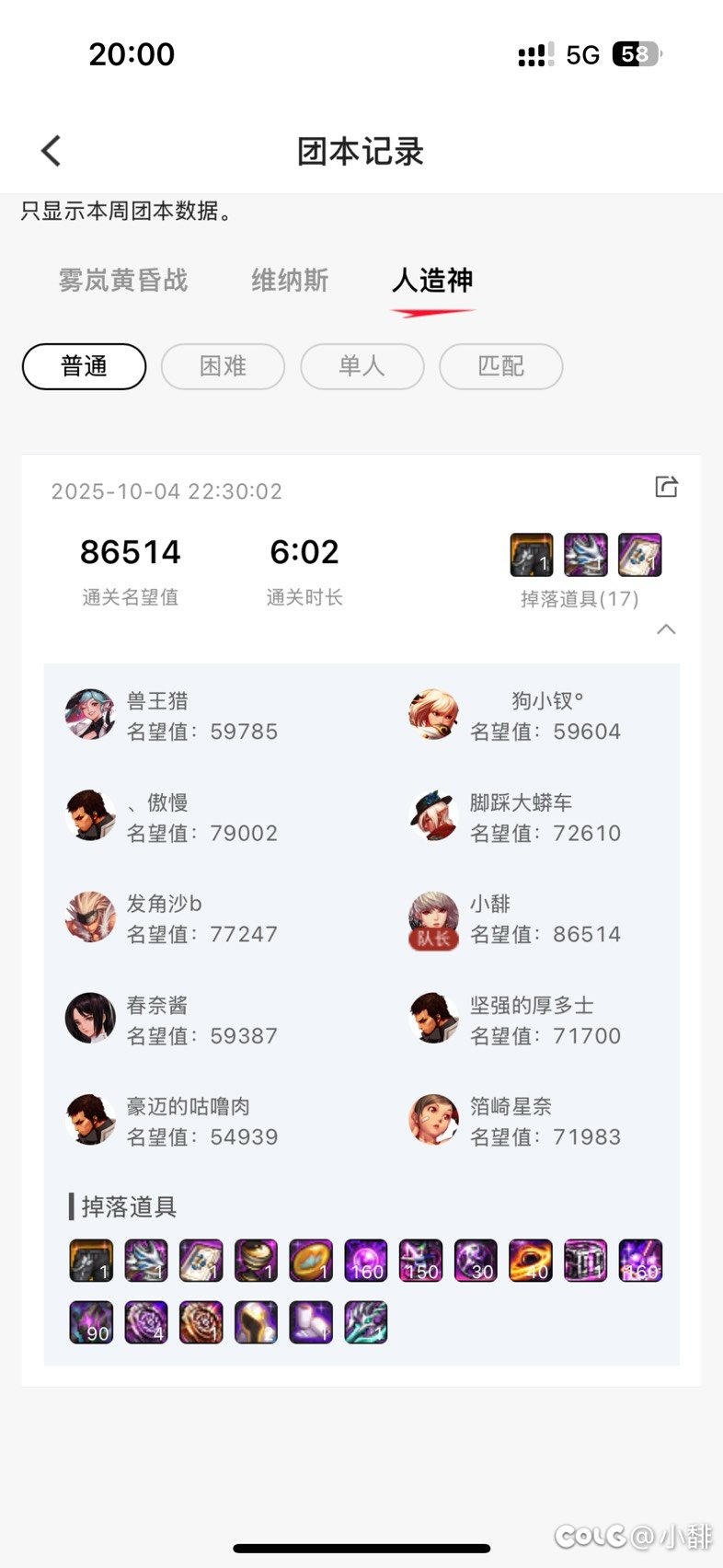Select the 普通 difficulty chip
Screen dimensions: 723x1568
(x=84, y=366)
